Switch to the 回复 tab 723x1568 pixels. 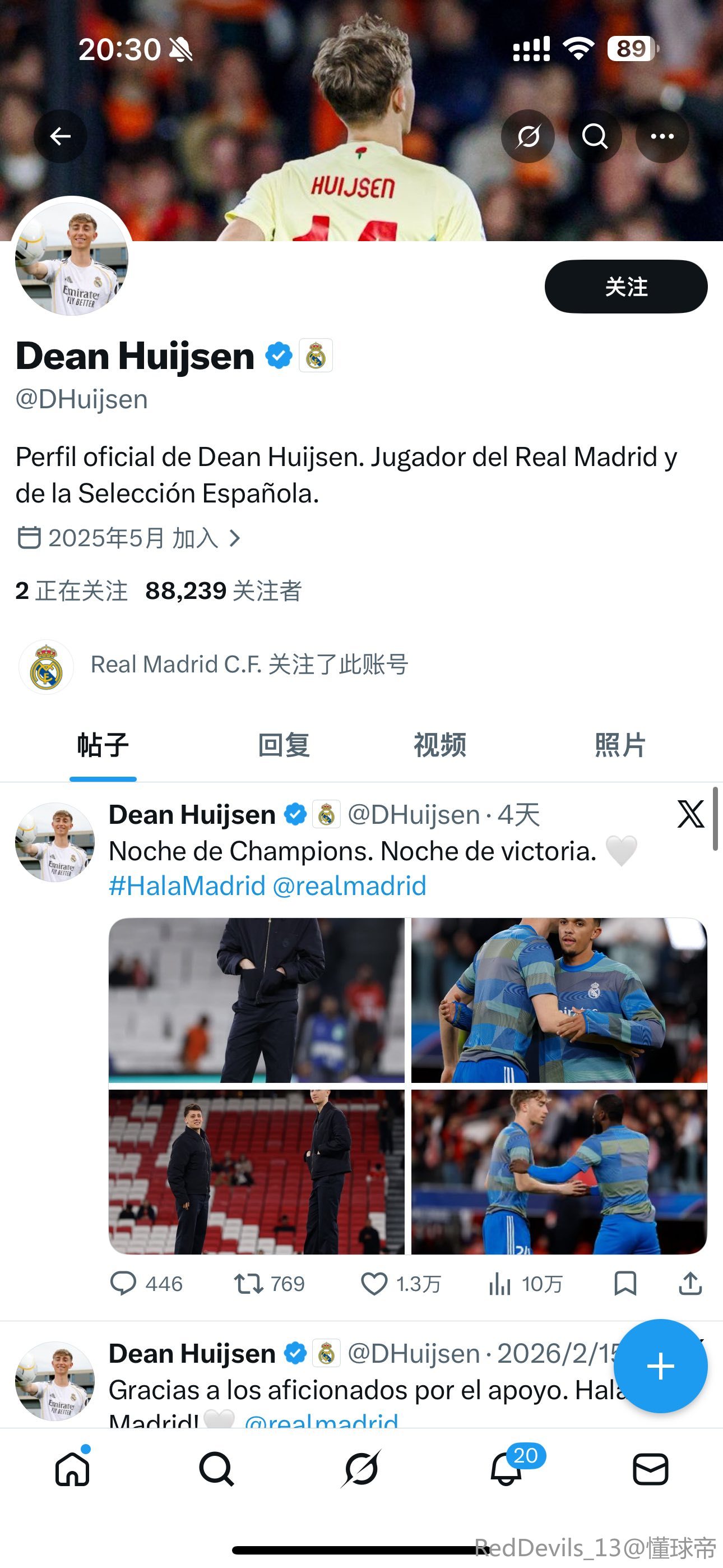pyautogui.click(x=284, y=745)
